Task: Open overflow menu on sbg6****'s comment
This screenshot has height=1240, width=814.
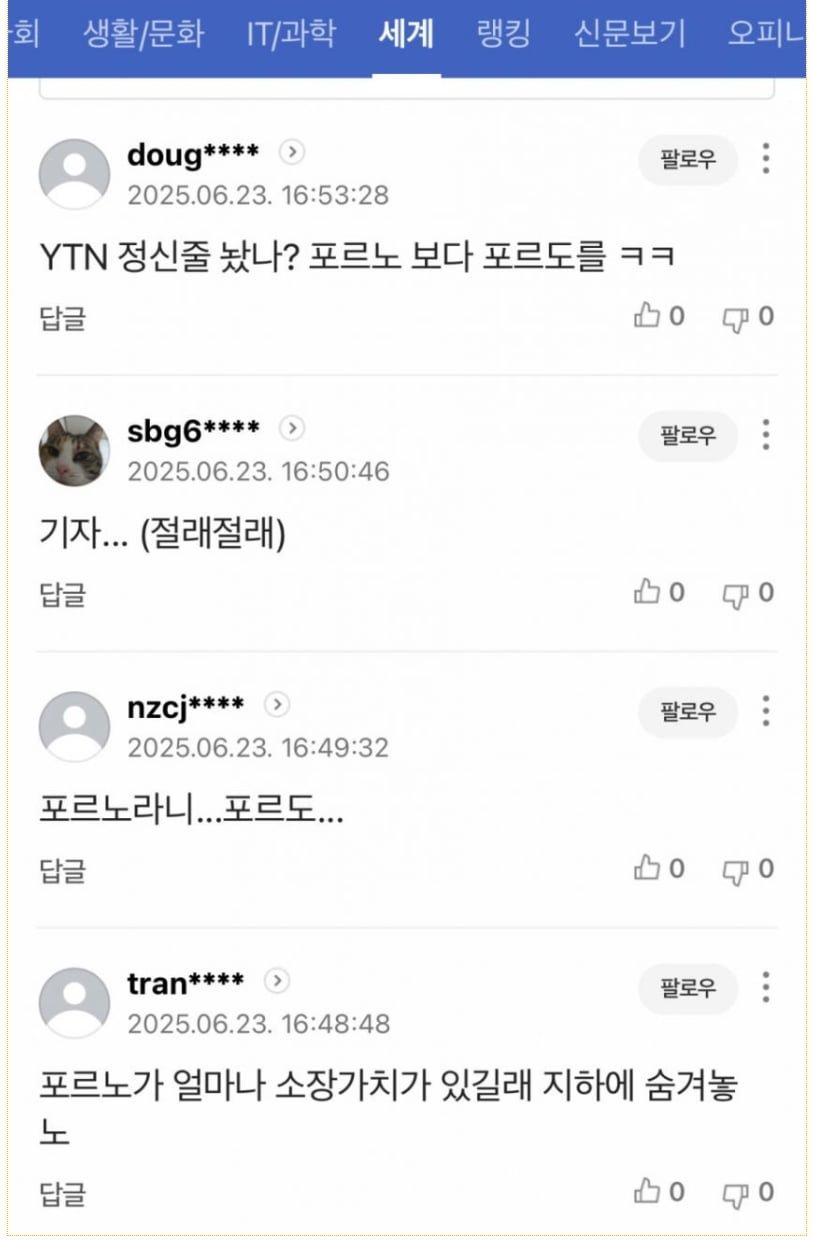Action: point(765,435)
